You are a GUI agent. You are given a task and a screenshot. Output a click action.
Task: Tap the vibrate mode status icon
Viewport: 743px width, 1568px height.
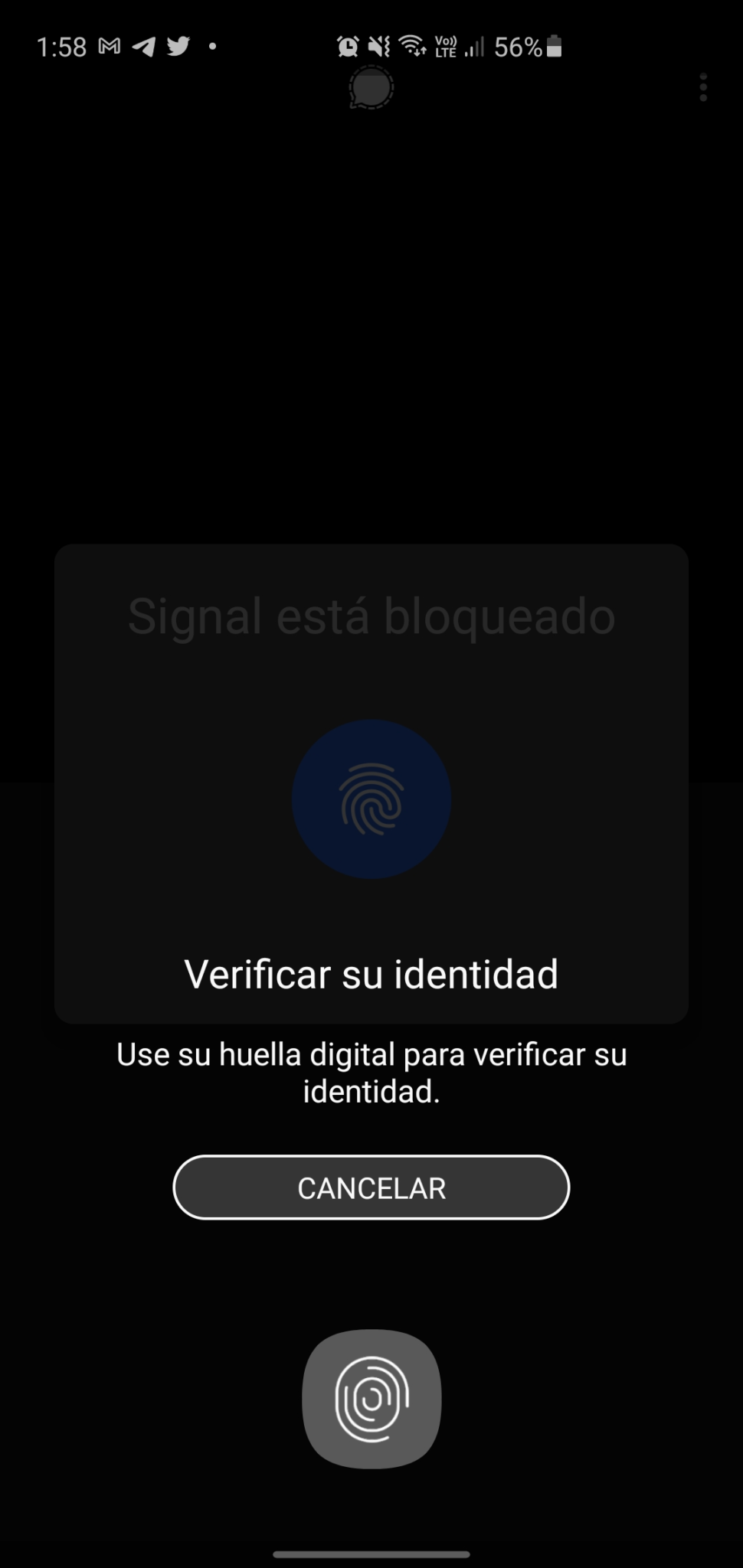pos(377,46)
